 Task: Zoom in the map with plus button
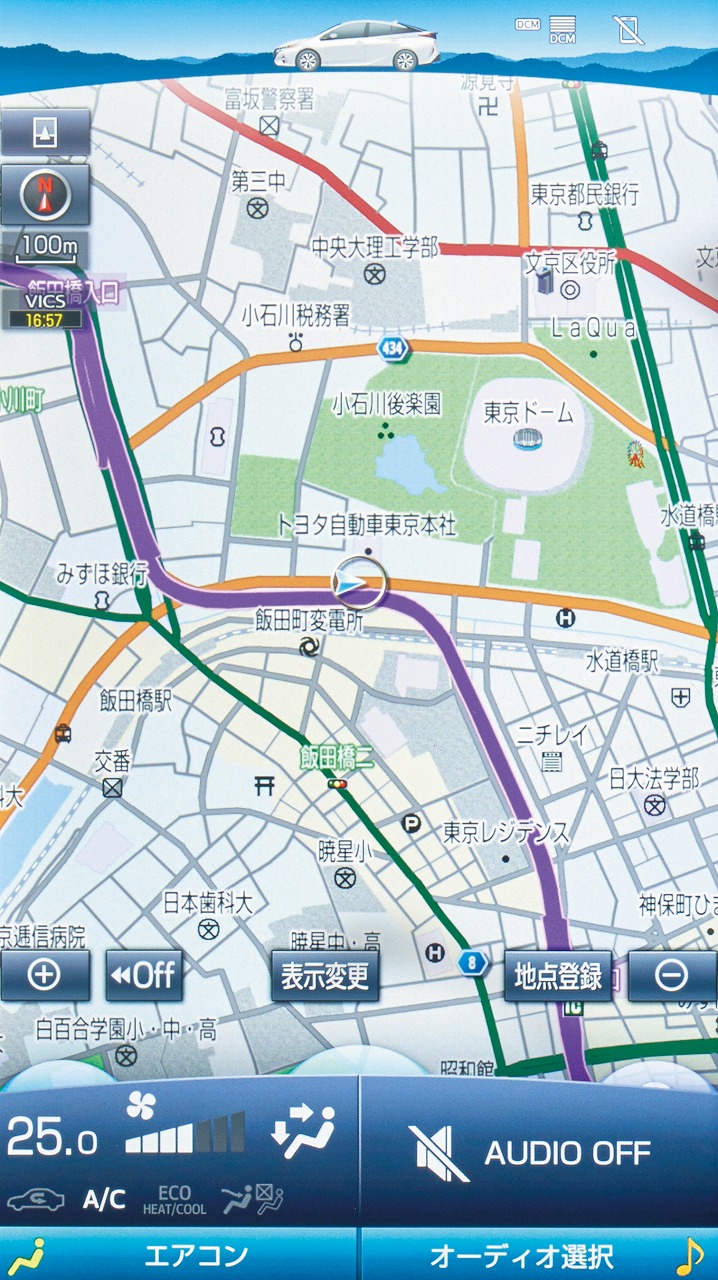(x=45, y=975)
